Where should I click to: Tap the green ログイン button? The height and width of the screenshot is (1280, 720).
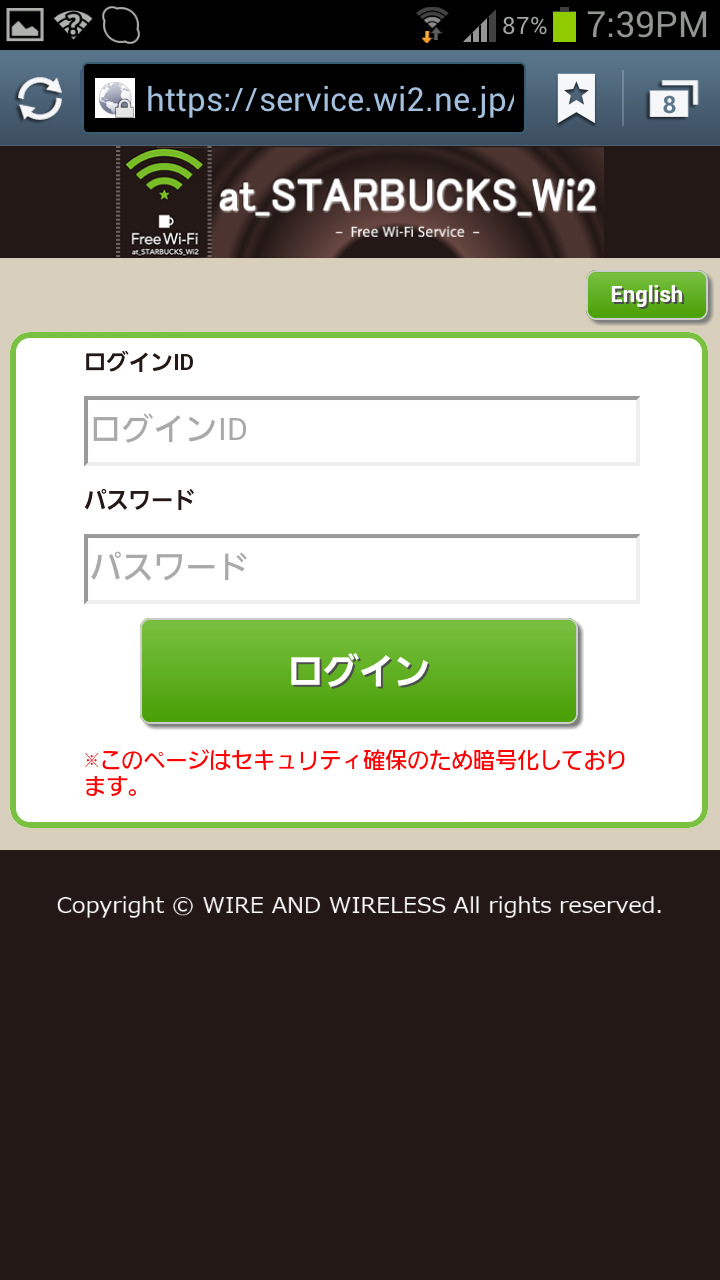coord(359,671)
